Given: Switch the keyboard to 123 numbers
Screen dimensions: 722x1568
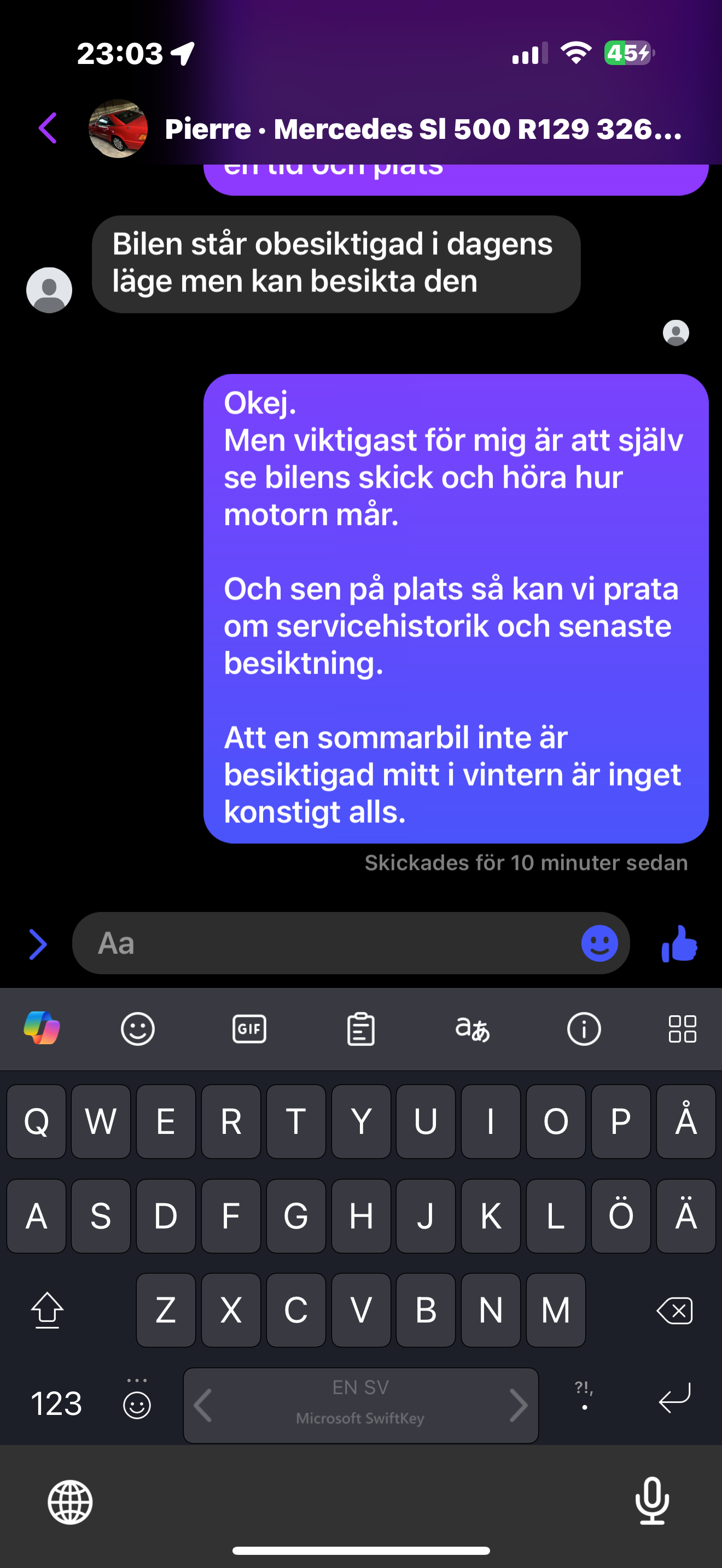Looking at the screenshot, I should pyautogui.click(x=56, y=1403).
